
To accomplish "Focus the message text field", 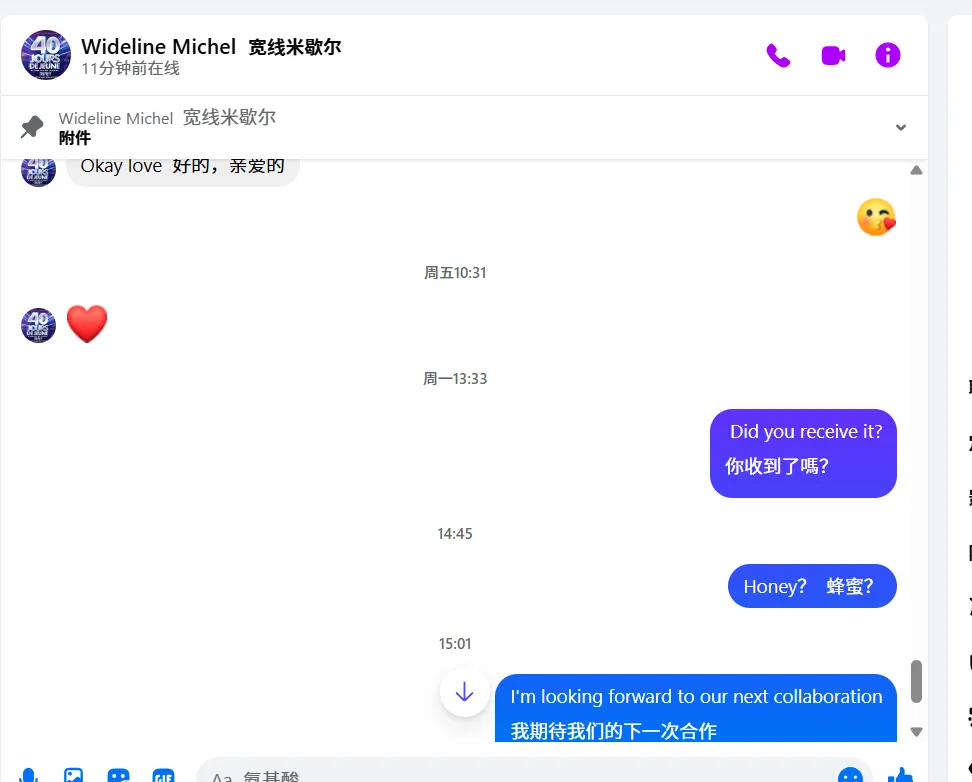I will pos(500,775).
